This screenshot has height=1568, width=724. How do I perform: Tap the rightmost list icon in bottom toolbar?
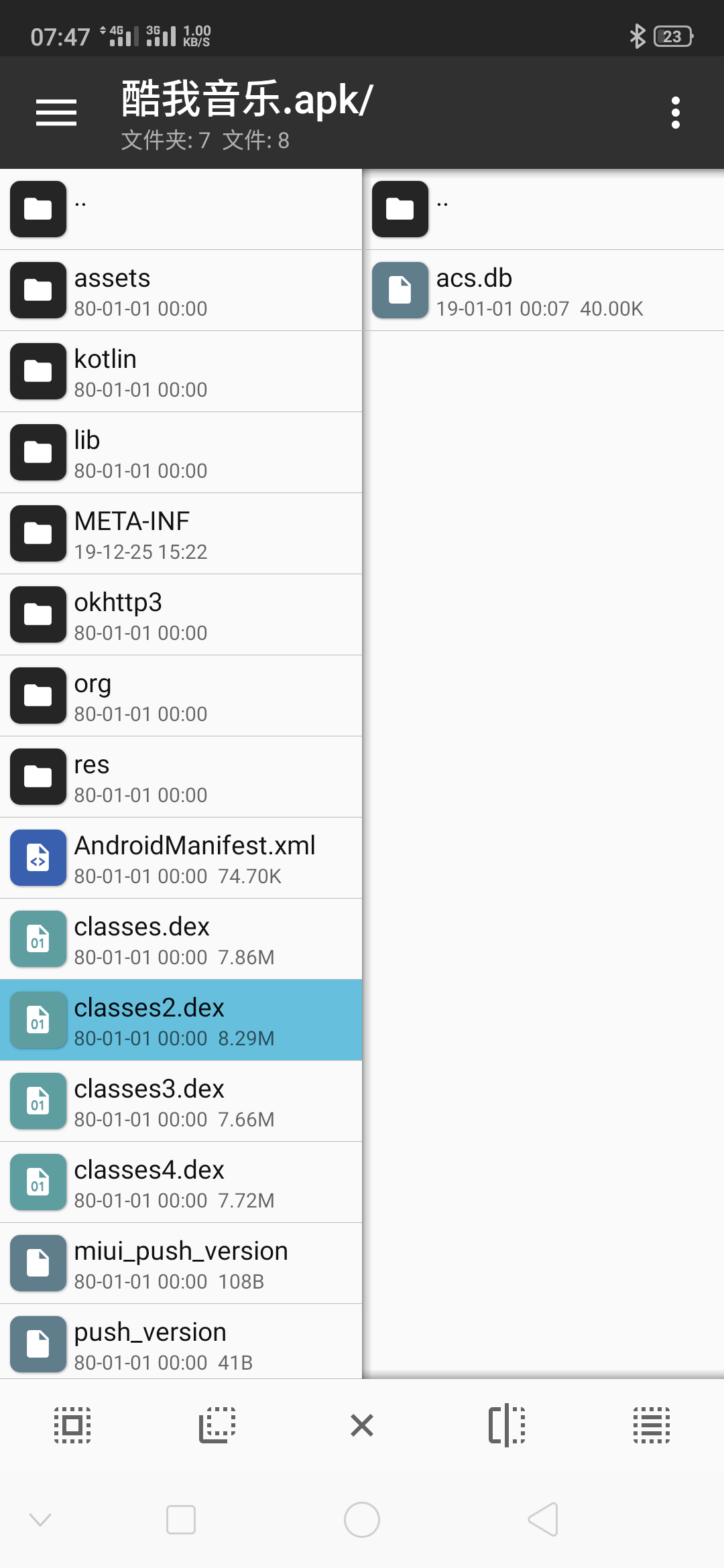652,1425
